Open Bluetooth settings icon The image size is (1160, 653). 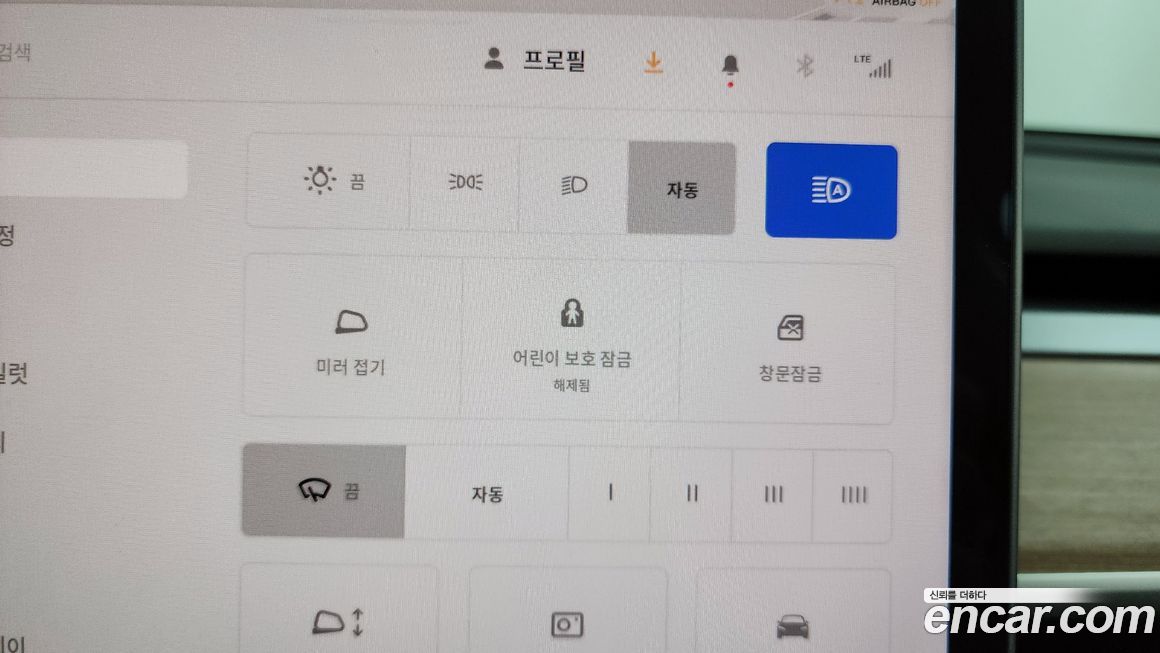[804, 66]
